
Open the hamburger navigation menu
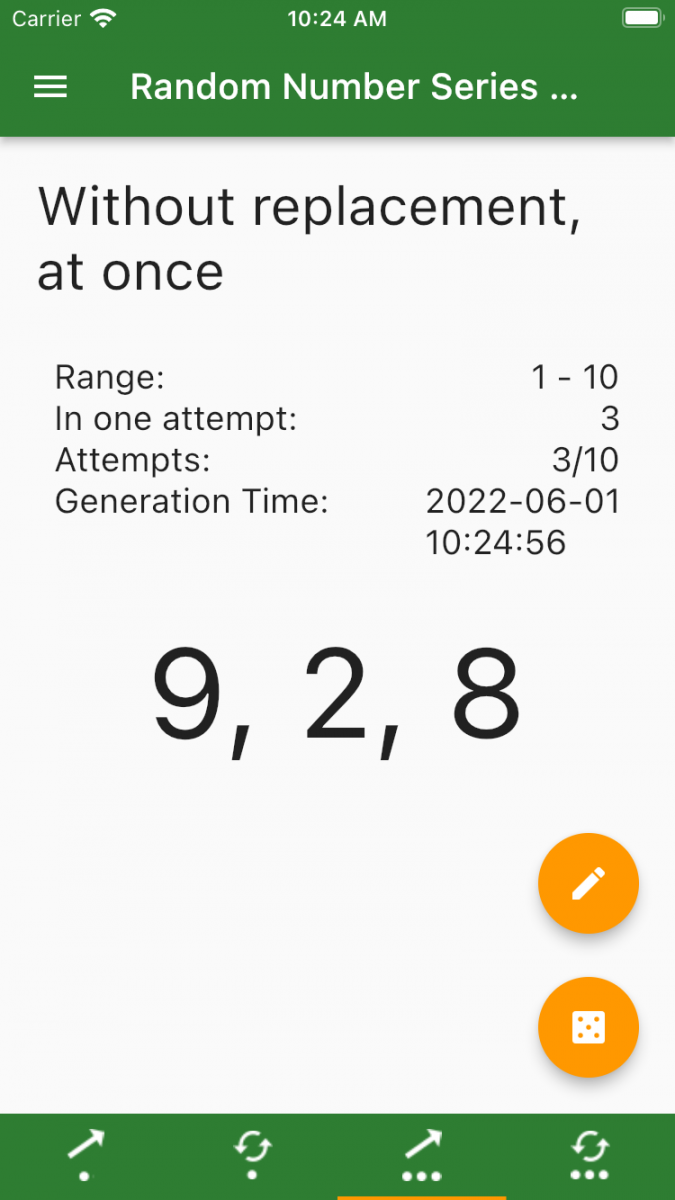pos(50,88)
